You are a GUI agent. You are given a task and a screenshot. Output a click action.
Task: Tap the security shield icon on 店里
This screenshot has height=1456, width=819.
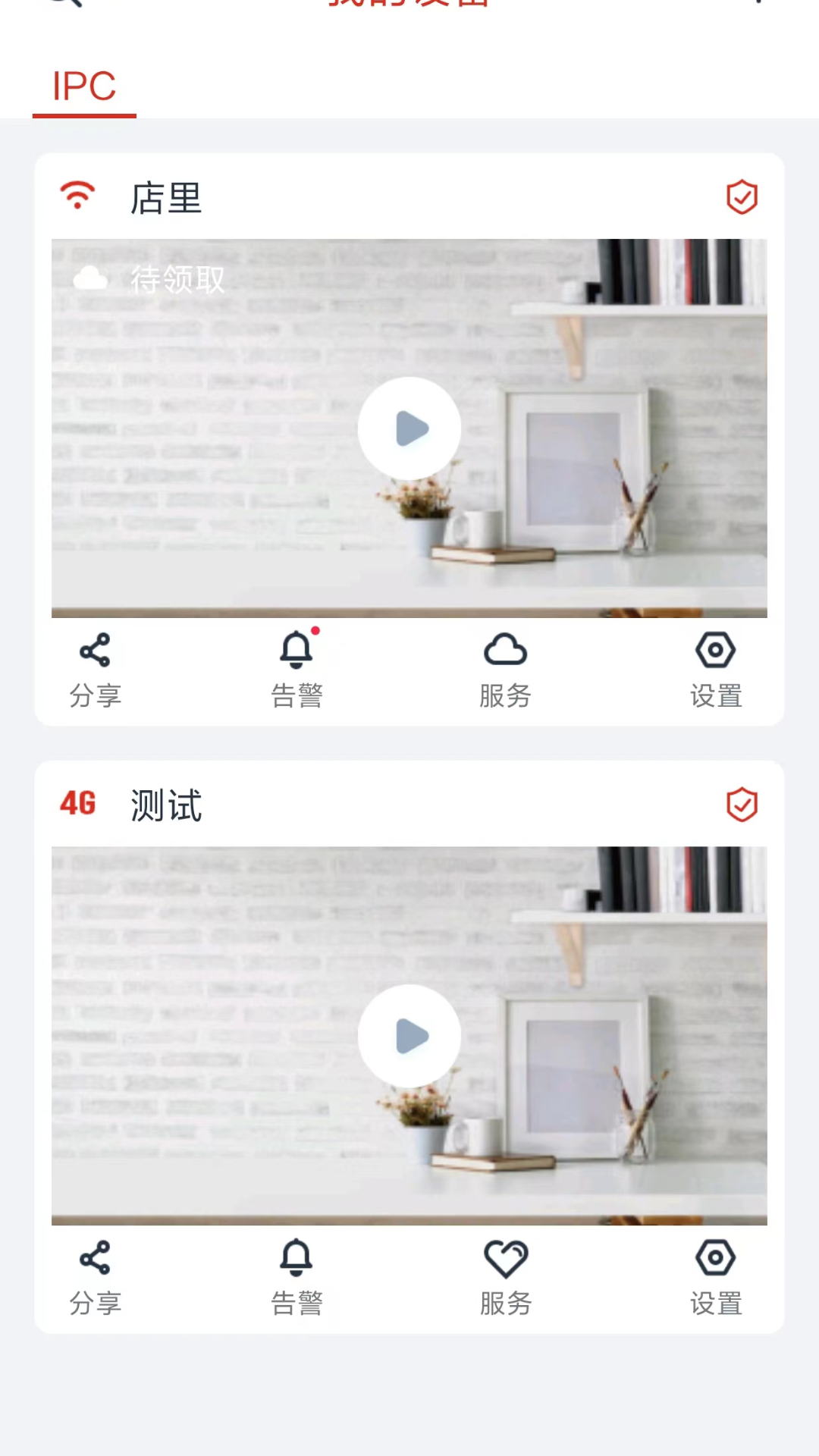click(742, 197)
